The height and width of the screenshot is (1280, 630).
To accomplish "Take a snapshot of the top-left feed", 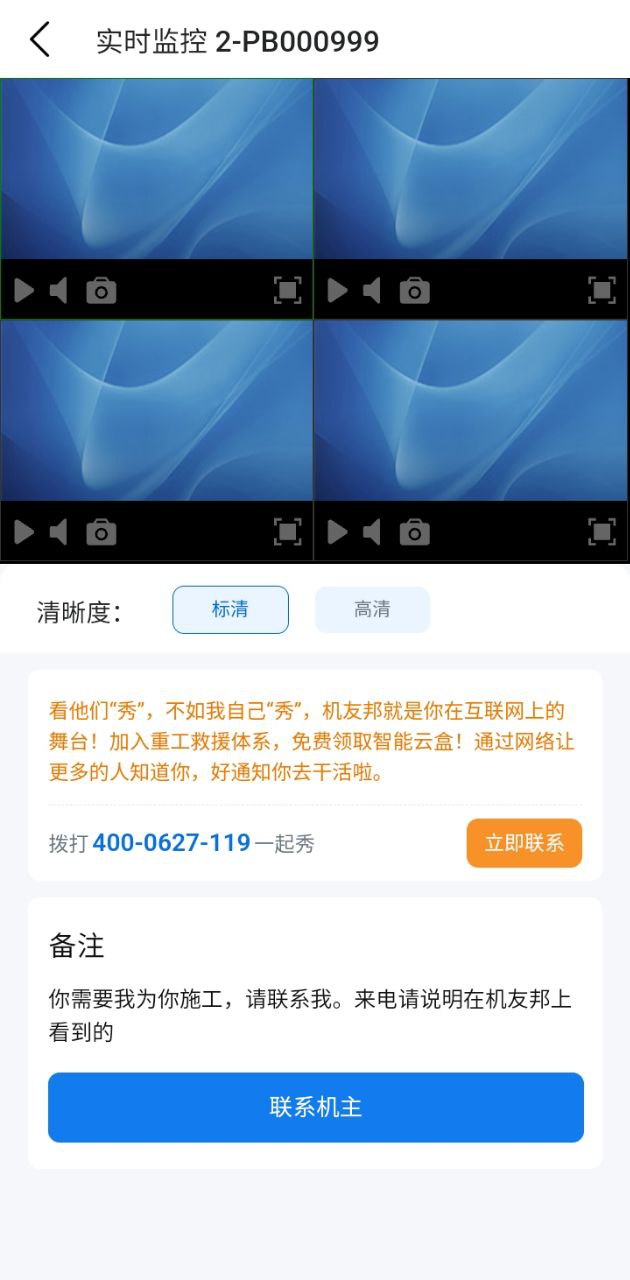I will point(101,291).
